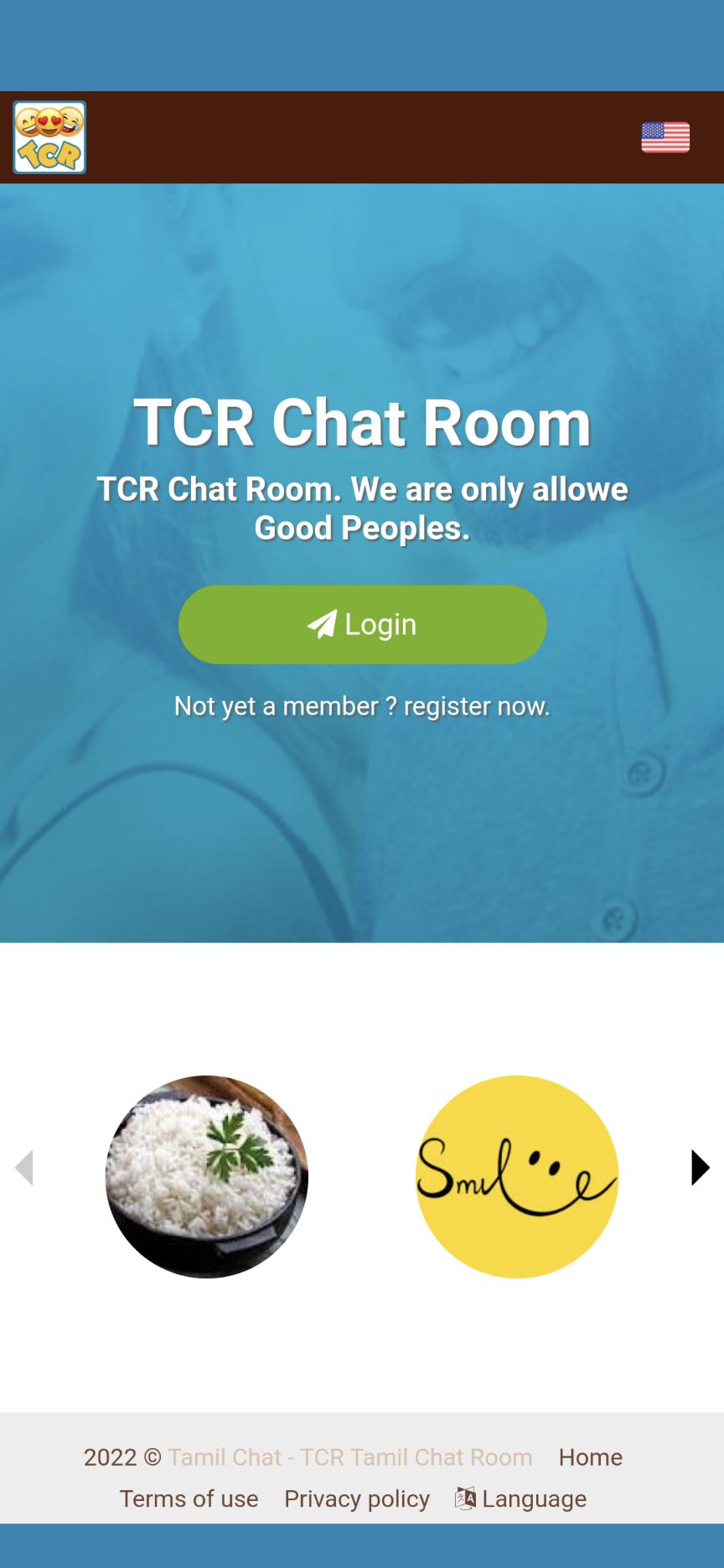This screenshot has height=1568, width=724.
Task: Open the rice bowl profile picture
Action: (207, 1177)
